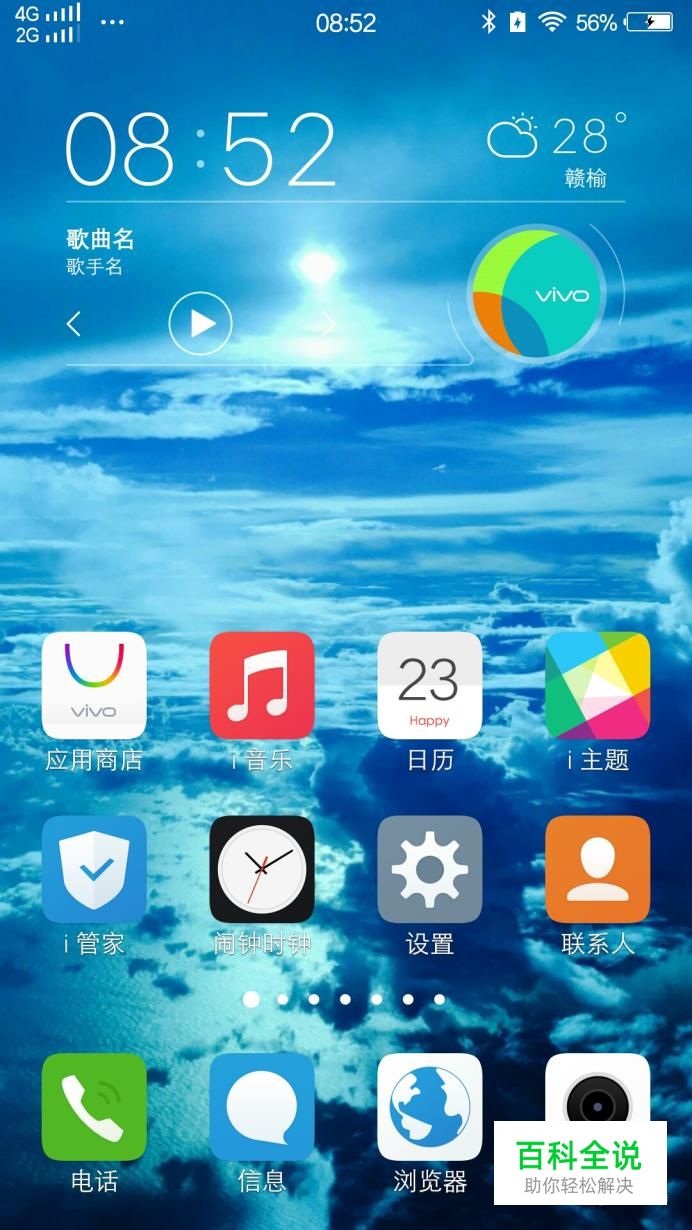Screen dimensions: 692x1230
Task: Tap the round vivo widget
Action: [537, 291]
